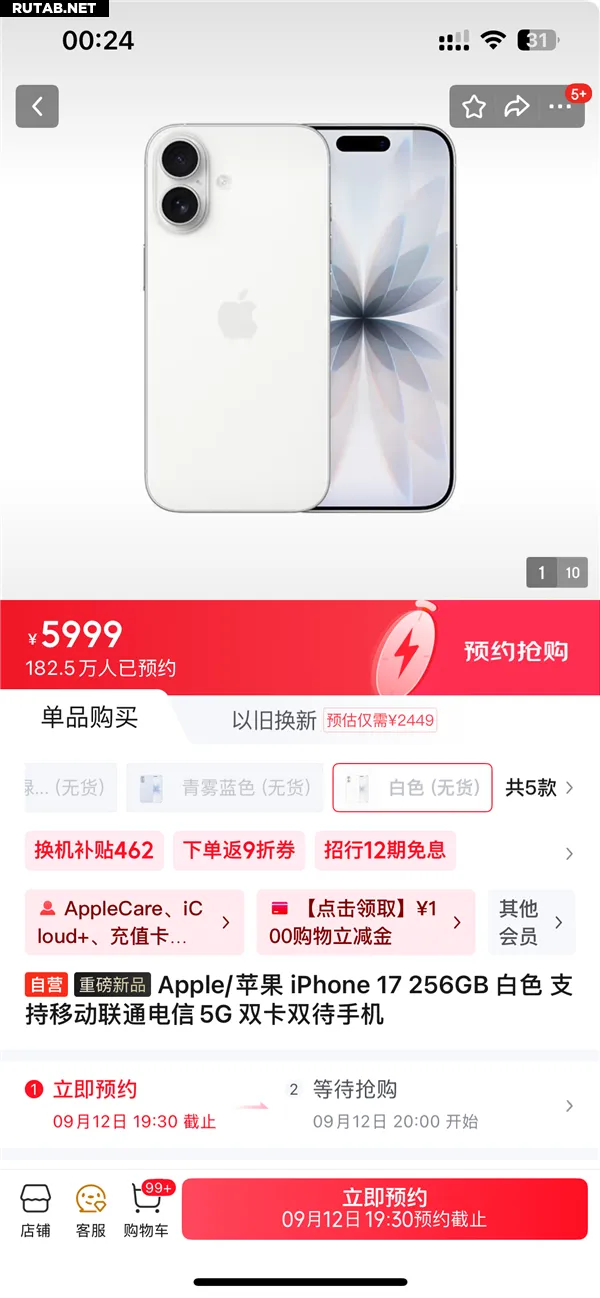The width and height of the screenshot is (600, 1298).
Task: Share this product listing
Action: click(517, 106)
